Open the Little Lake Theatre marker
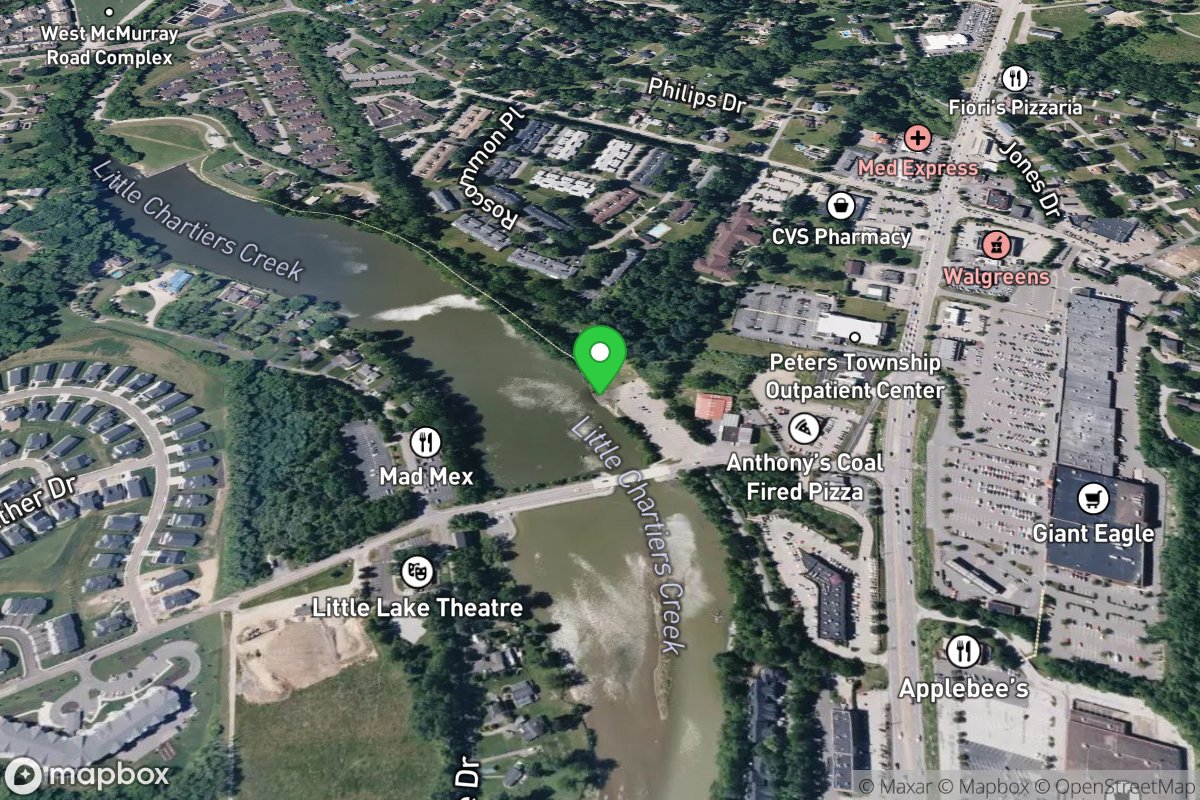Viewport: 1200px width, 800px height. pyautogui.click(x=417, y=572)
